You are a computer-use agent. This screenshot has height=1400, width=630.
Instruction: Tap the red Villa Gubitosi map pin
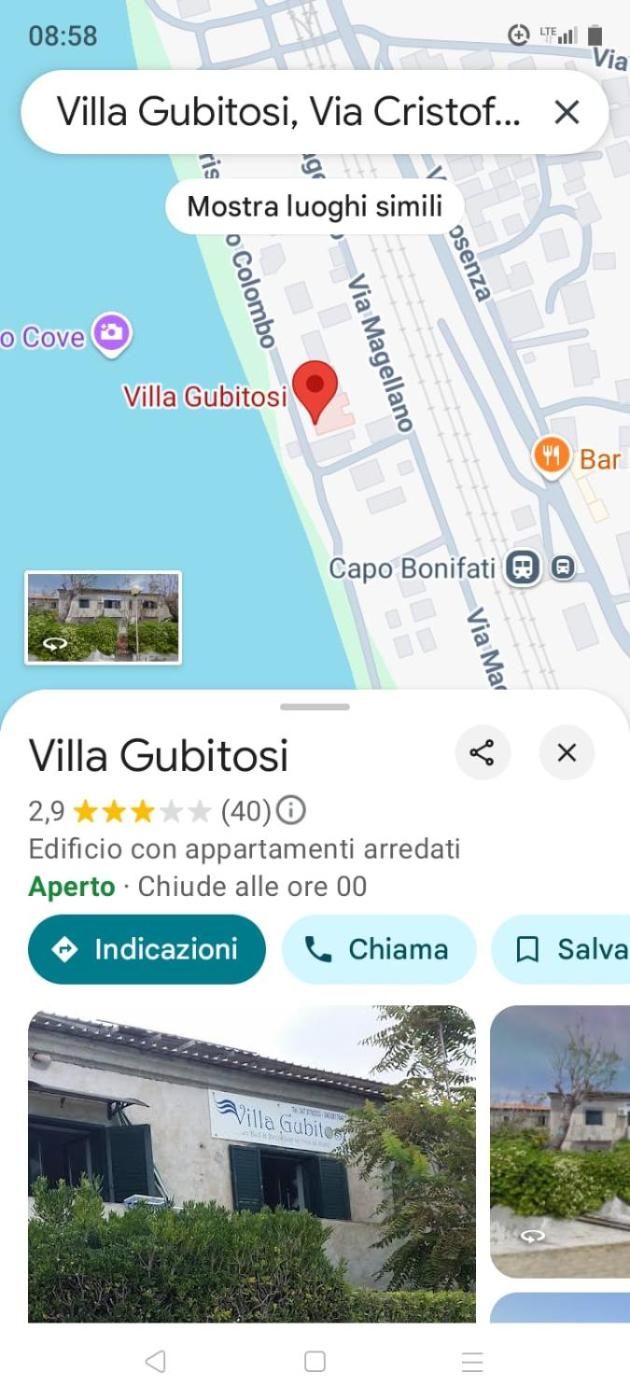(315, 390)
